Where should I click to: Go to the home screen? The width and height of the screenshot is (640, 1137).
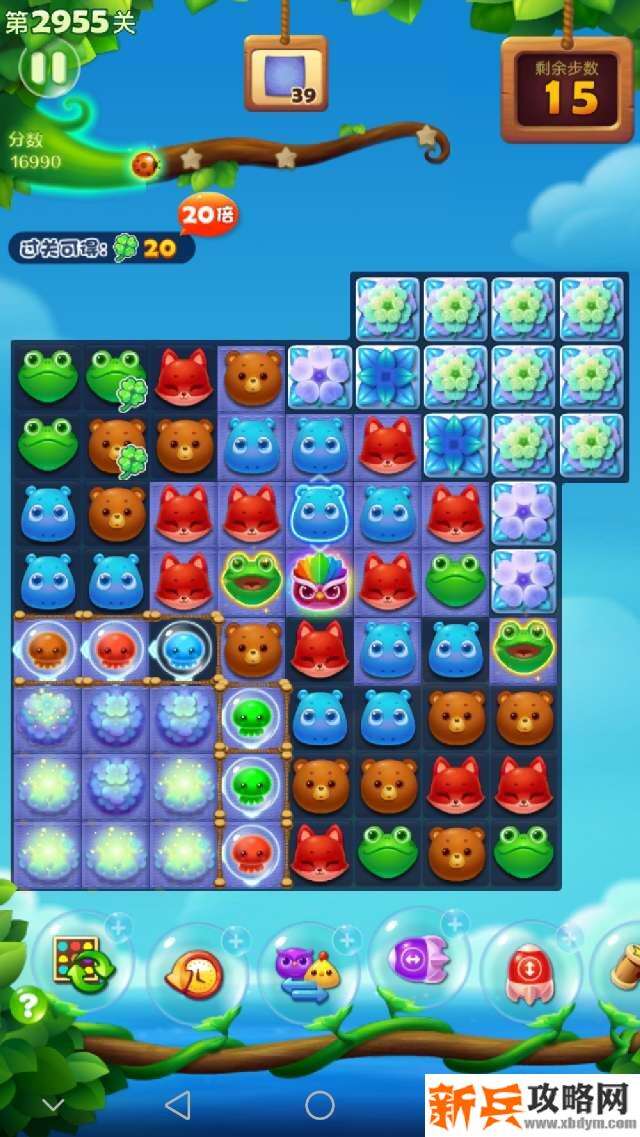coord(319,1104)
